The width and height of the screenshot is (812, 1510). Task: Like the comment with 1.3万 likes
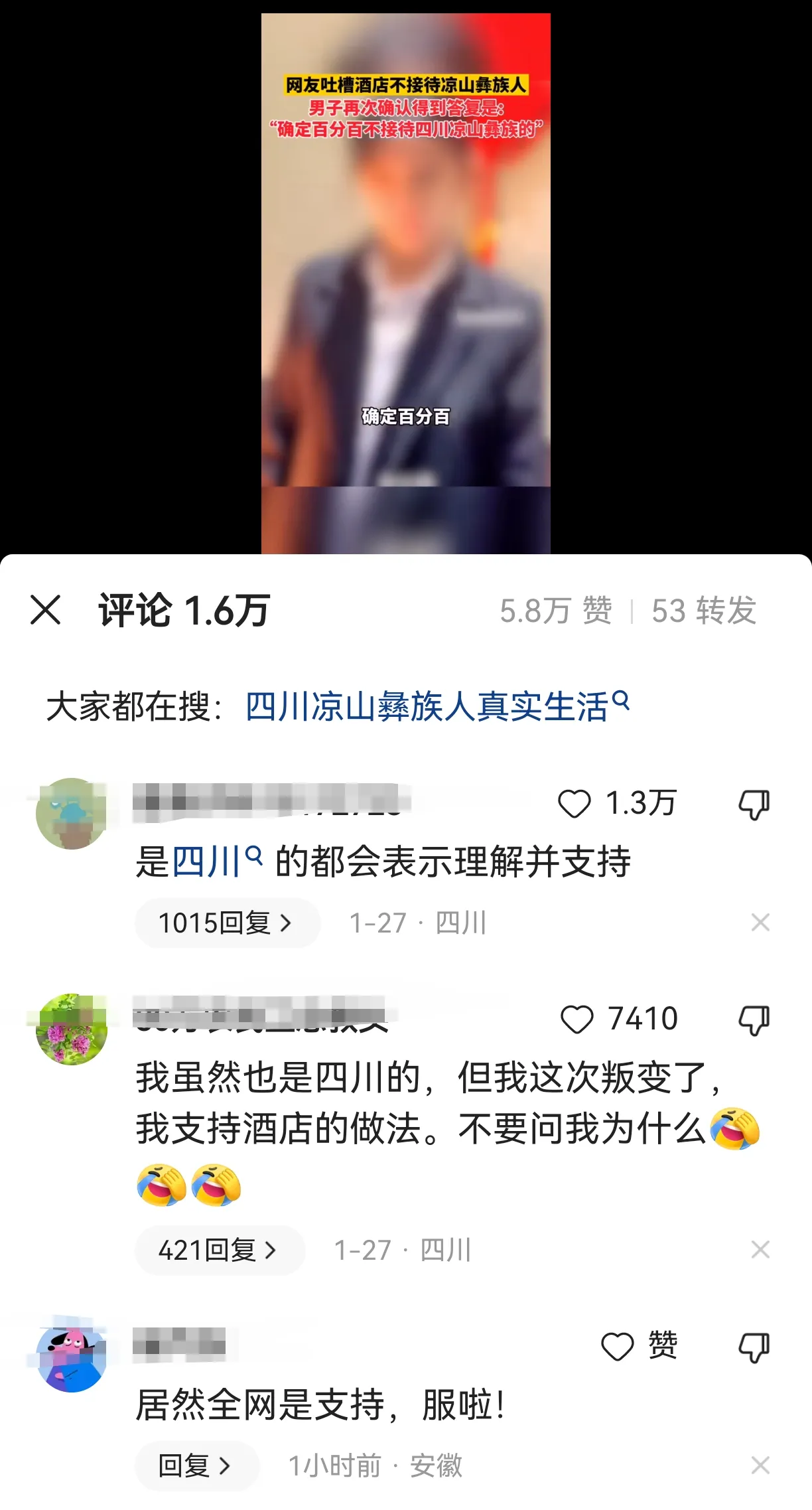[575, 804]
